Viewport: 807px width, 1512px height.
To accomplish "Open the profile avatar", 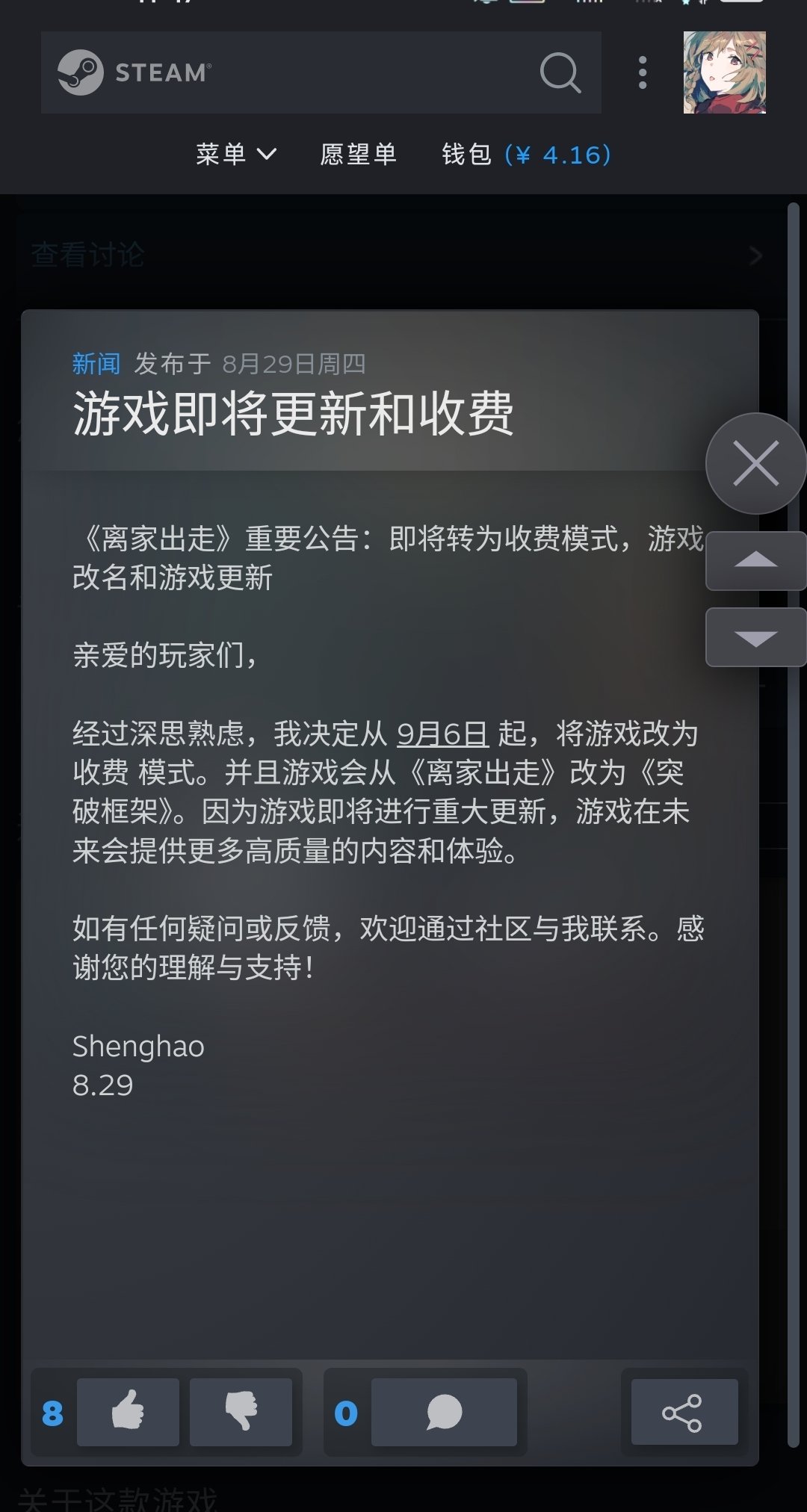I will point(724,72).
